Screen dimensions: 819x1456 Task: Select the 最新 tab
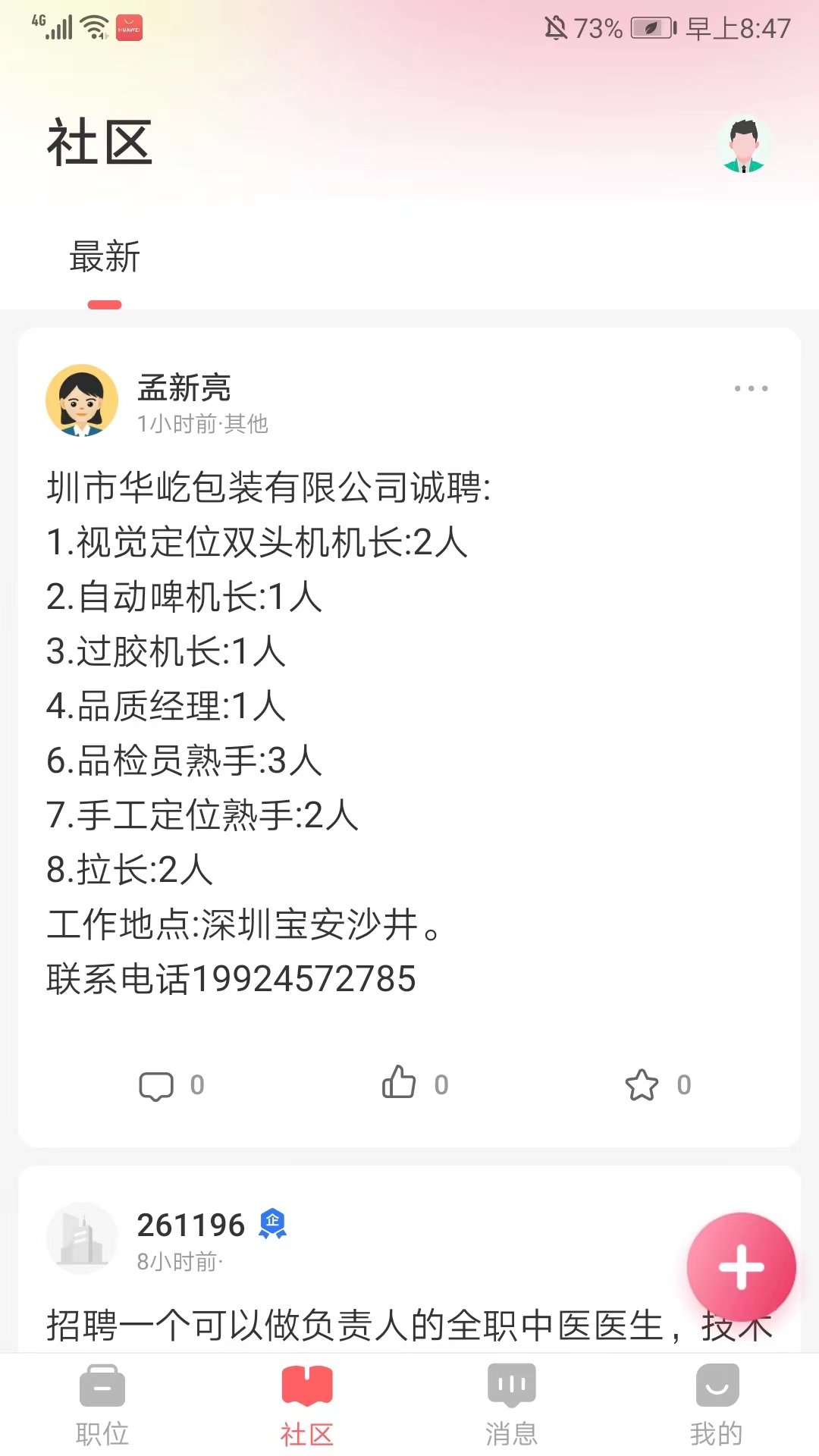[105, 258]
